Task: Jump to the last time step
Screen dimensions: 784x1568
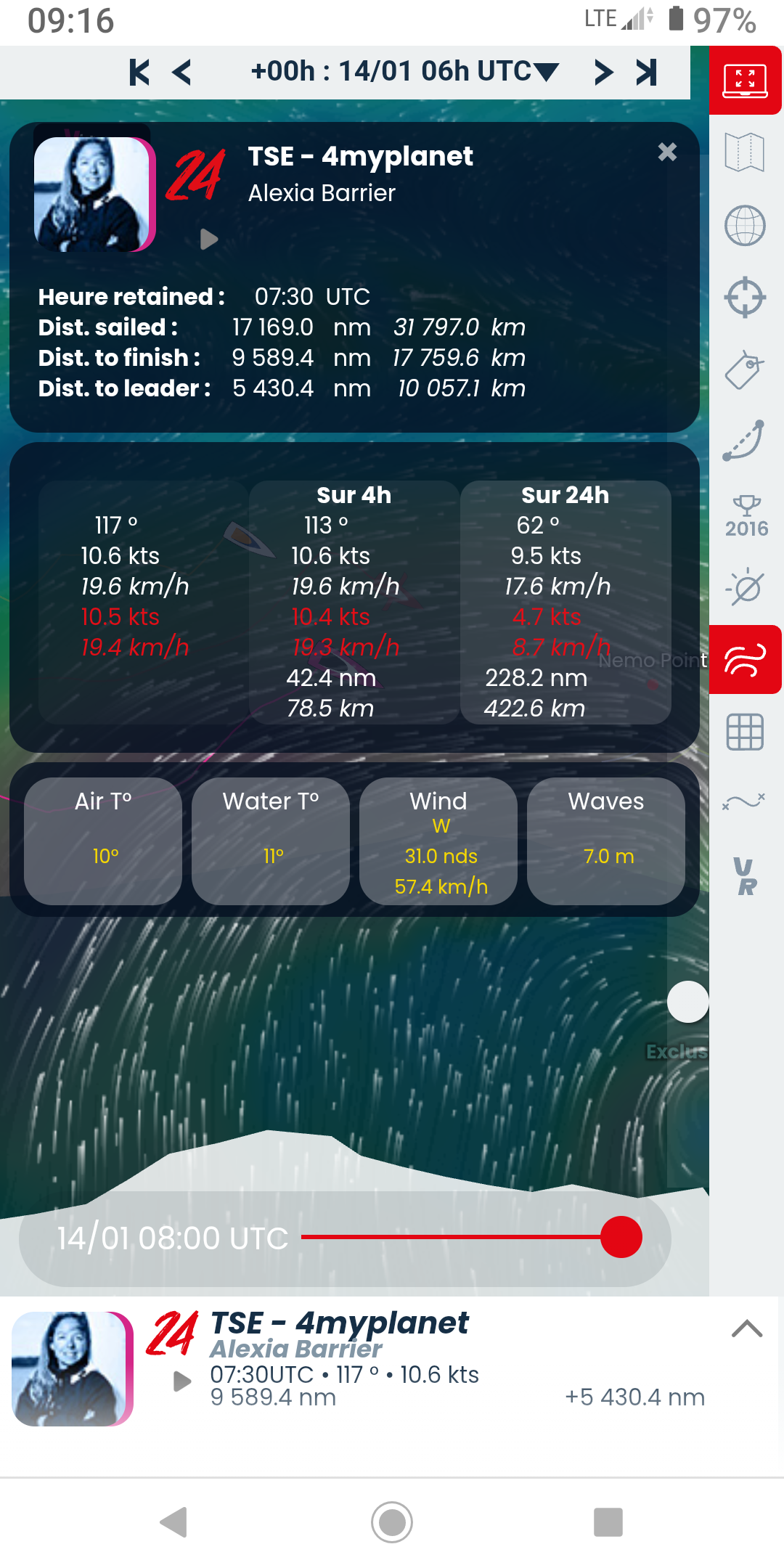Action: (646, 72)
